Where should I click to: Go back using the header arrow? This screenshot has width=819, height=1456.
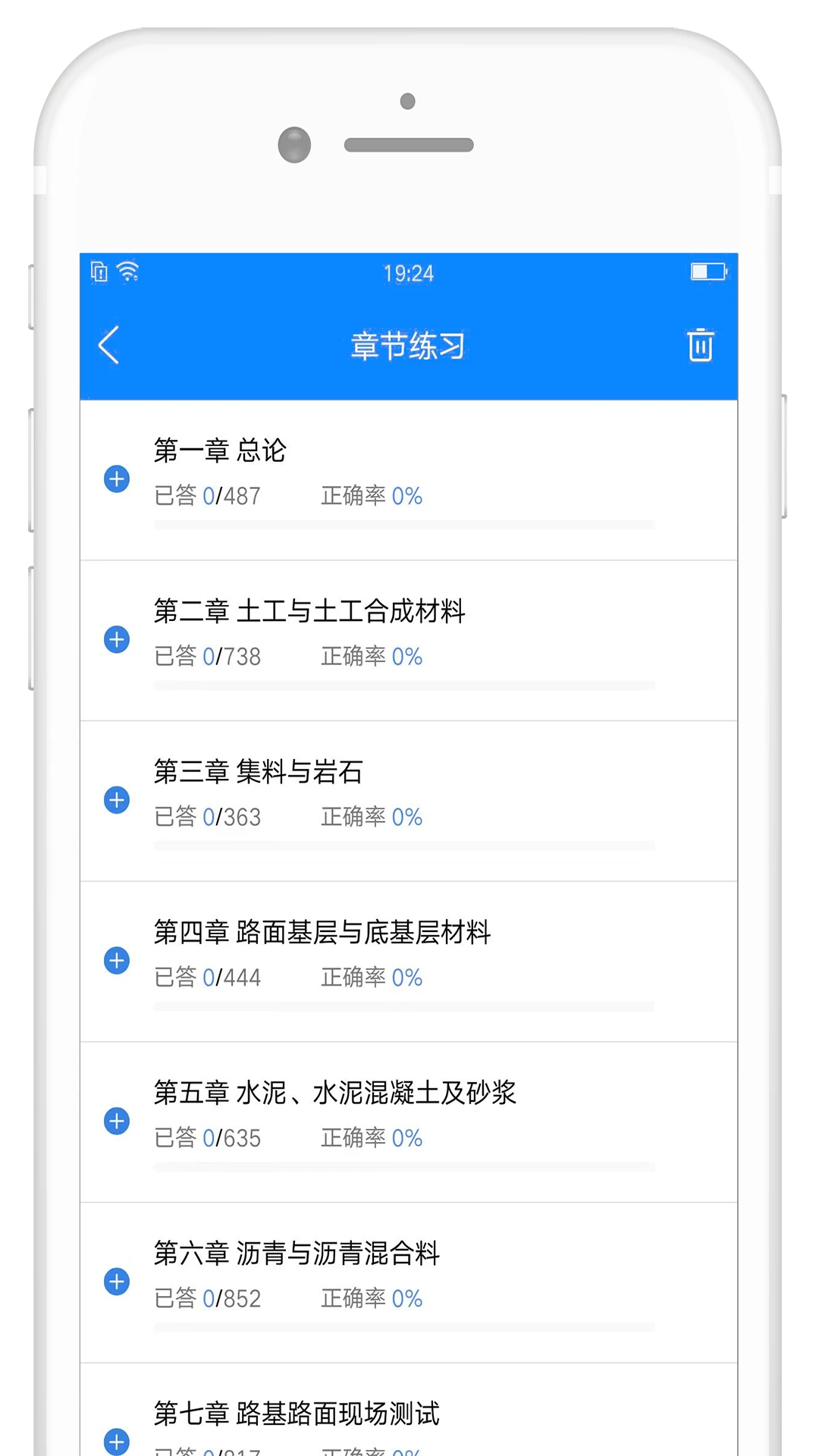point(109,346)
